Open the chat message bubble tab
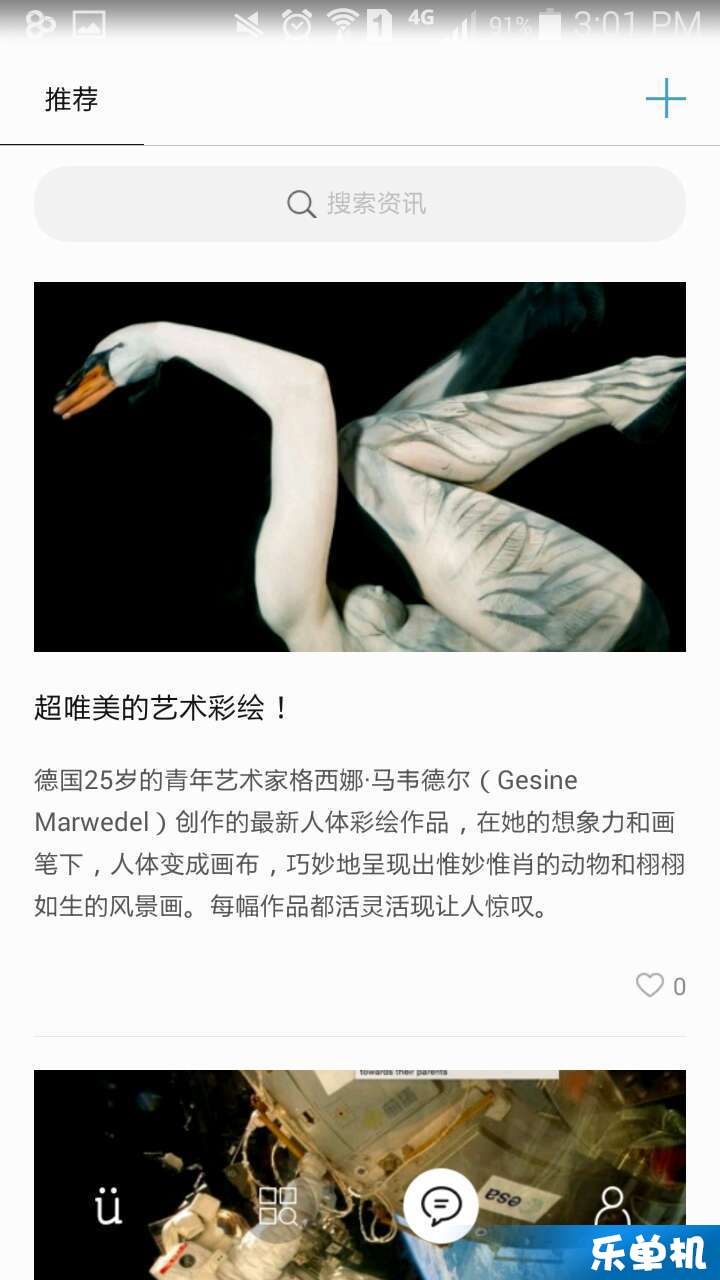 point(441,1206)
